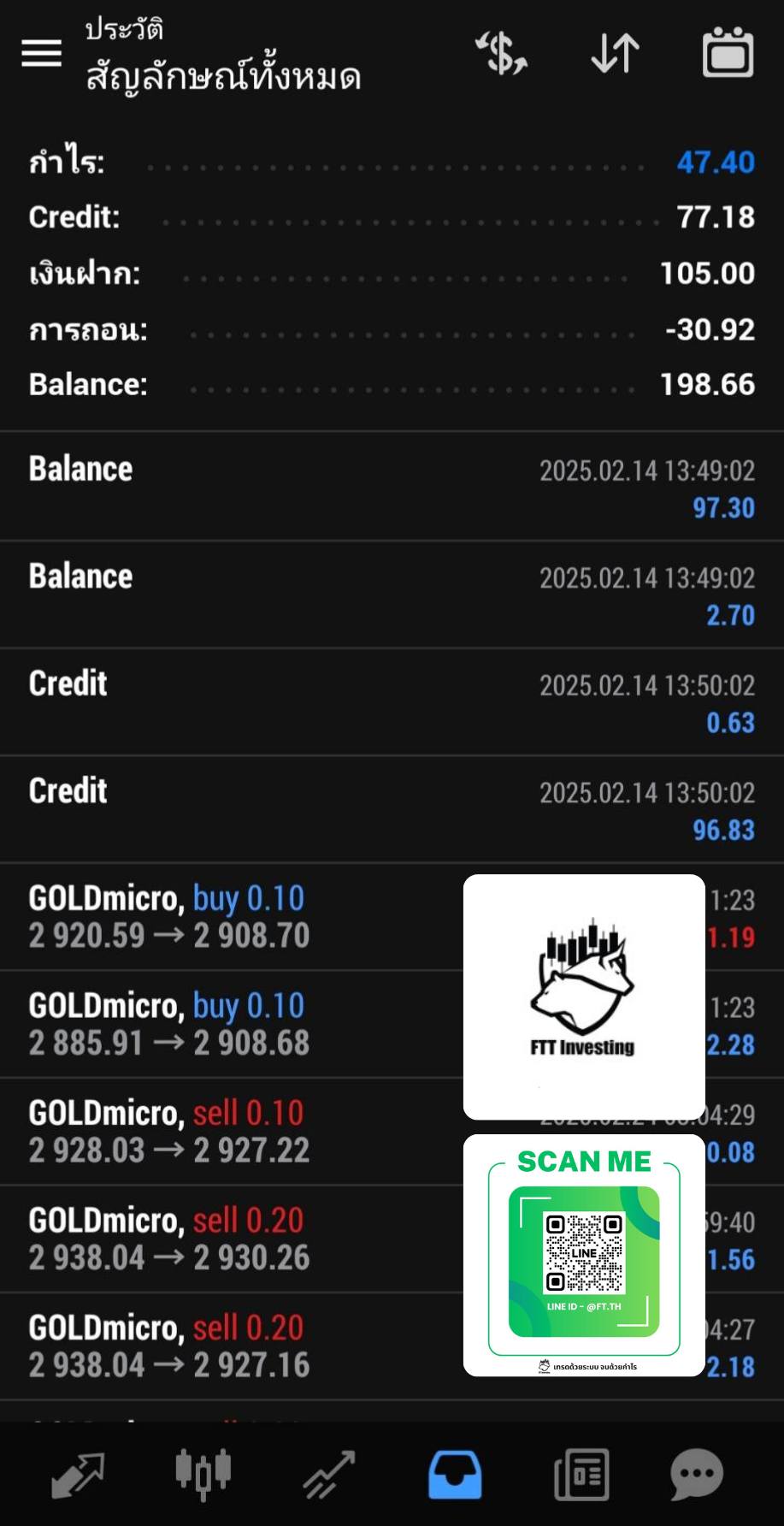Open the calendar date range picker

pos(728,53)
